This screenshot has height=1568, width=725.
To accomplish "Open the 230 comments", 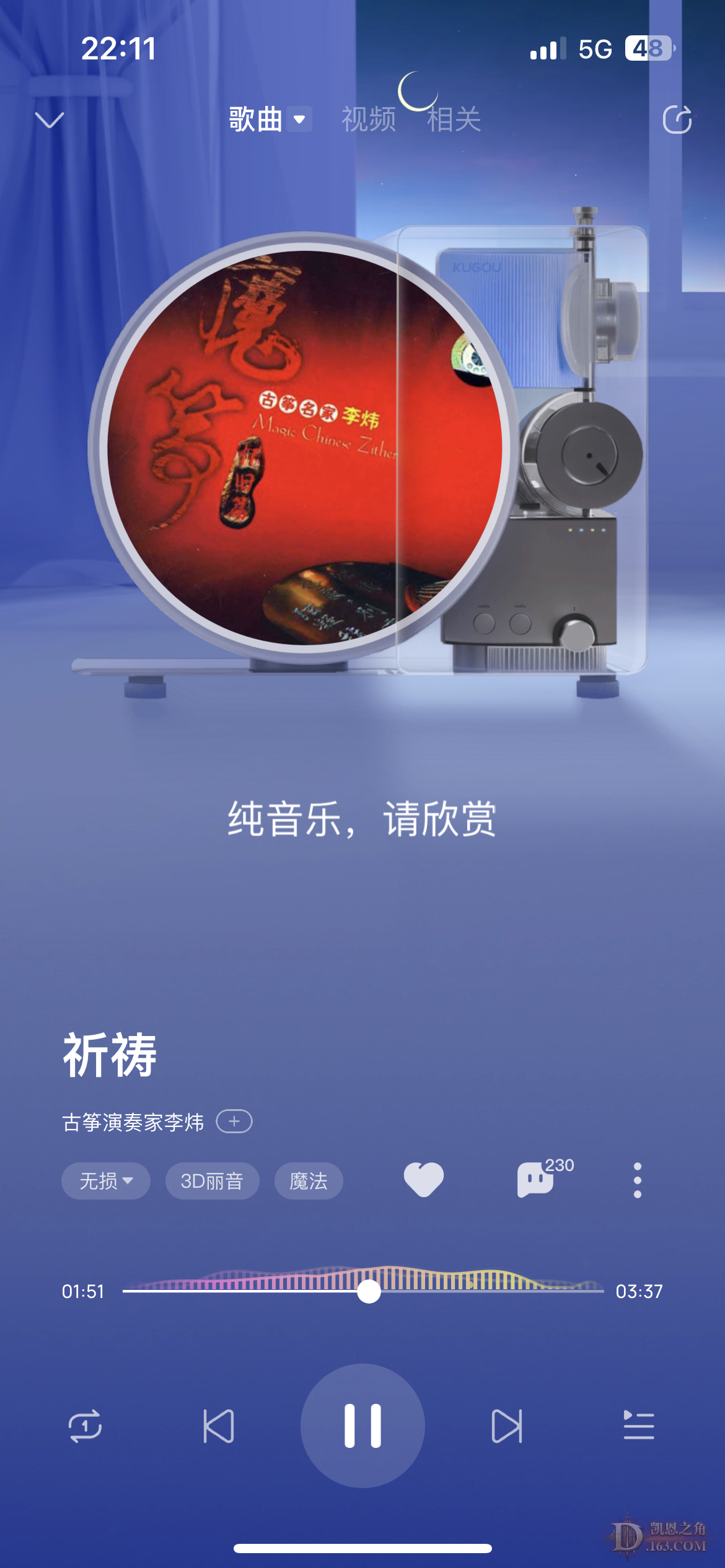I will pos(537,1179).
